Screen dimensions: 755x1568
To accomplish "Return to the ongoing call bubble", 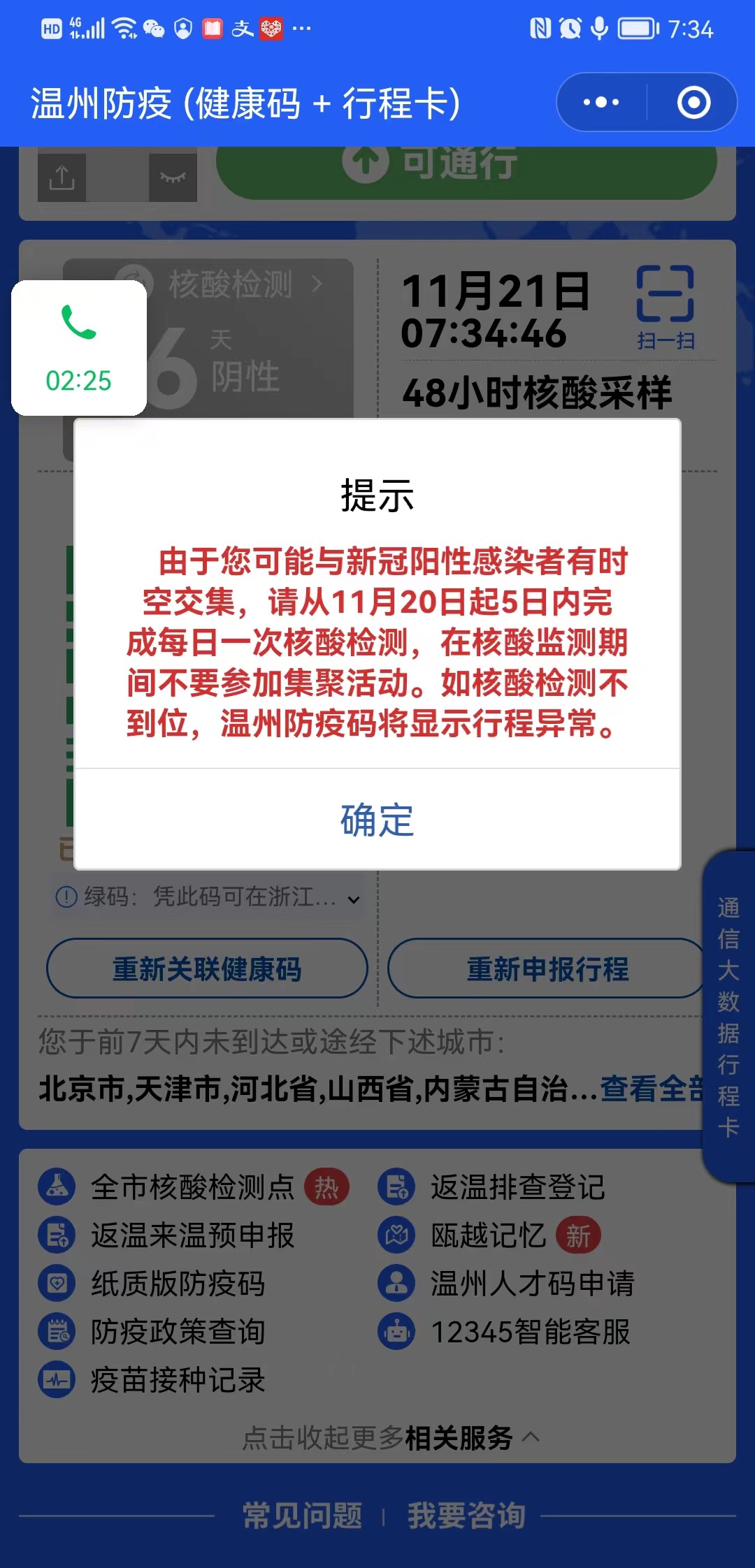I will coord(79,348).
